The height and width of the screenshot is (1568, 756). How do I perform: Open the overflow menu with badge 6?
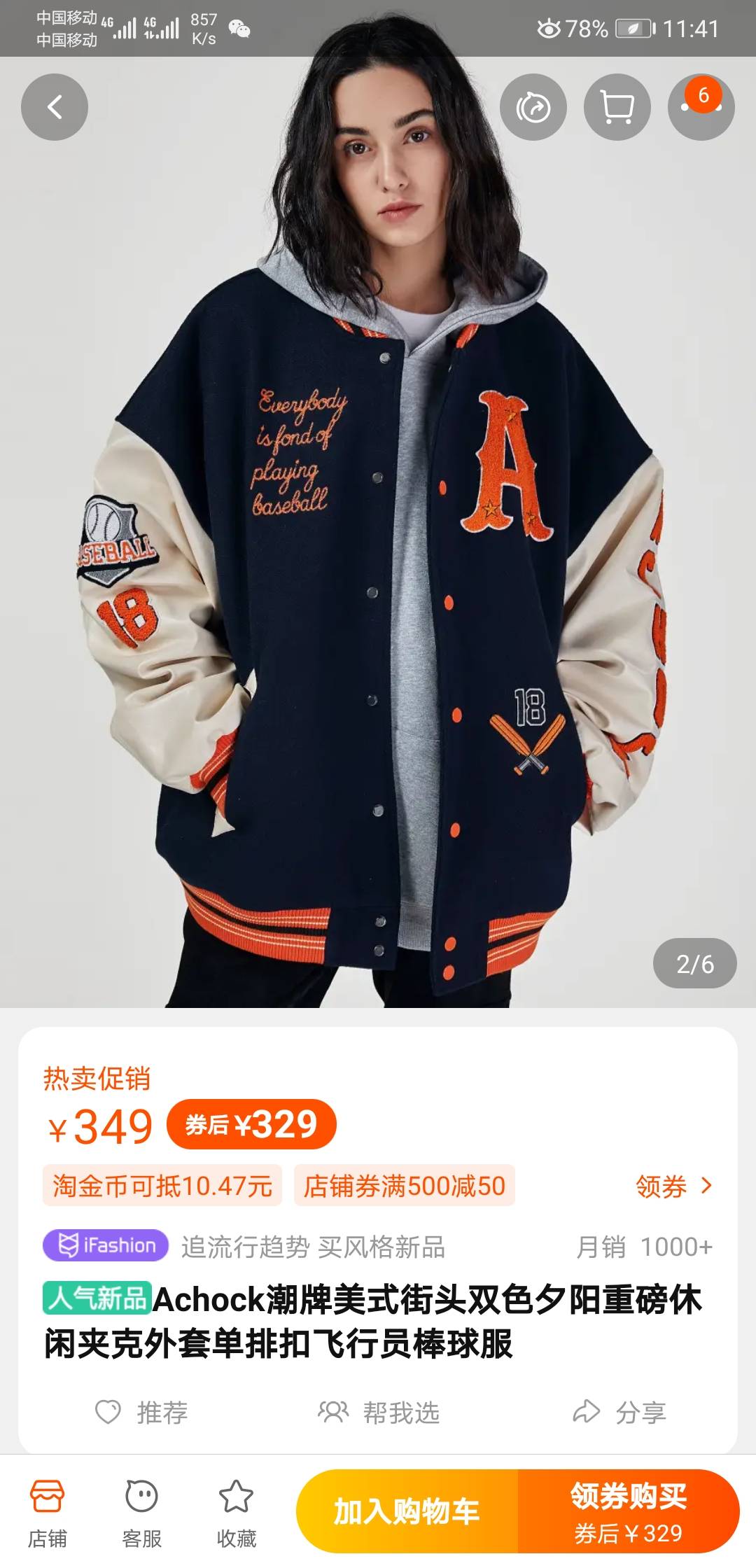click(701, 107)
